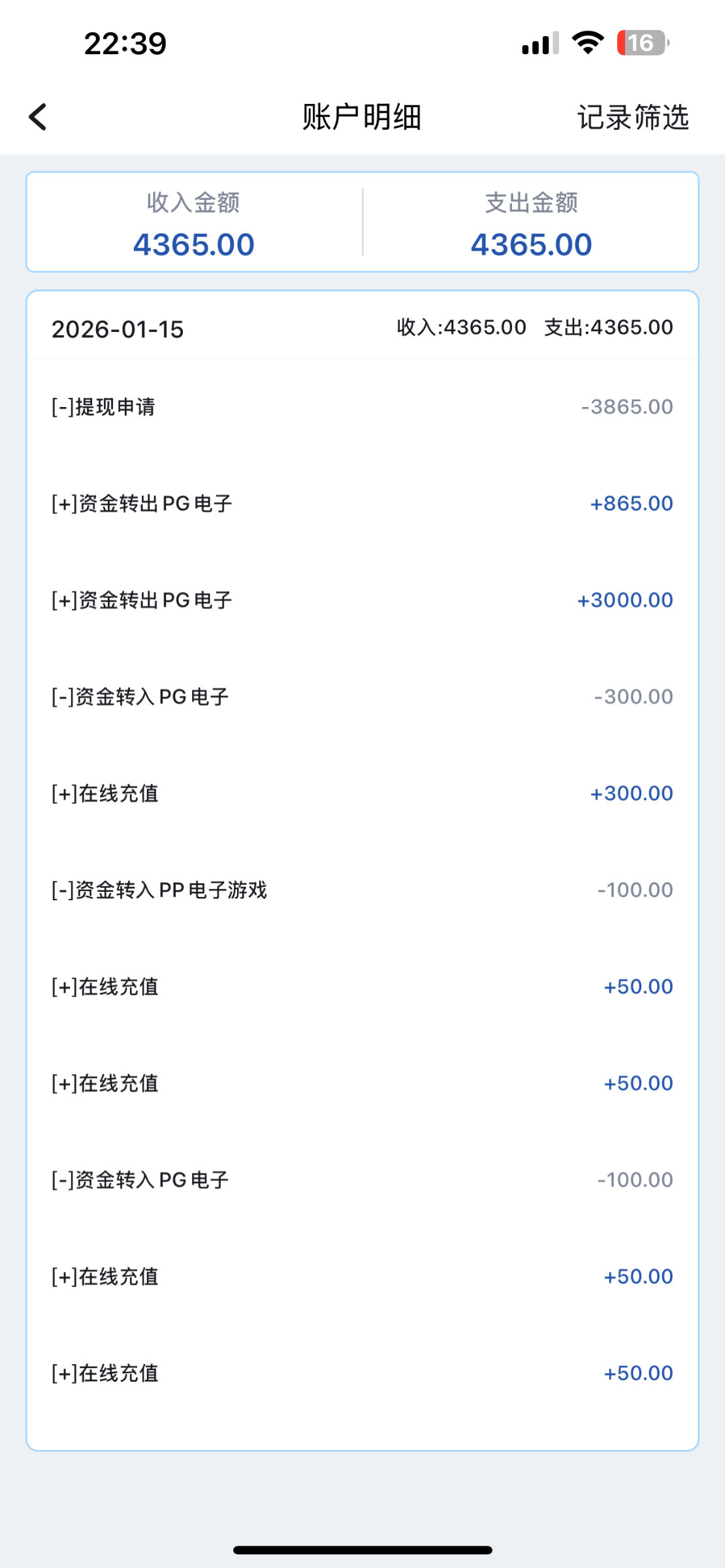This screenshot has width=725, height=1568.
Task: Tap the battery indicator showing 16
Action: (x=642, y=43)
